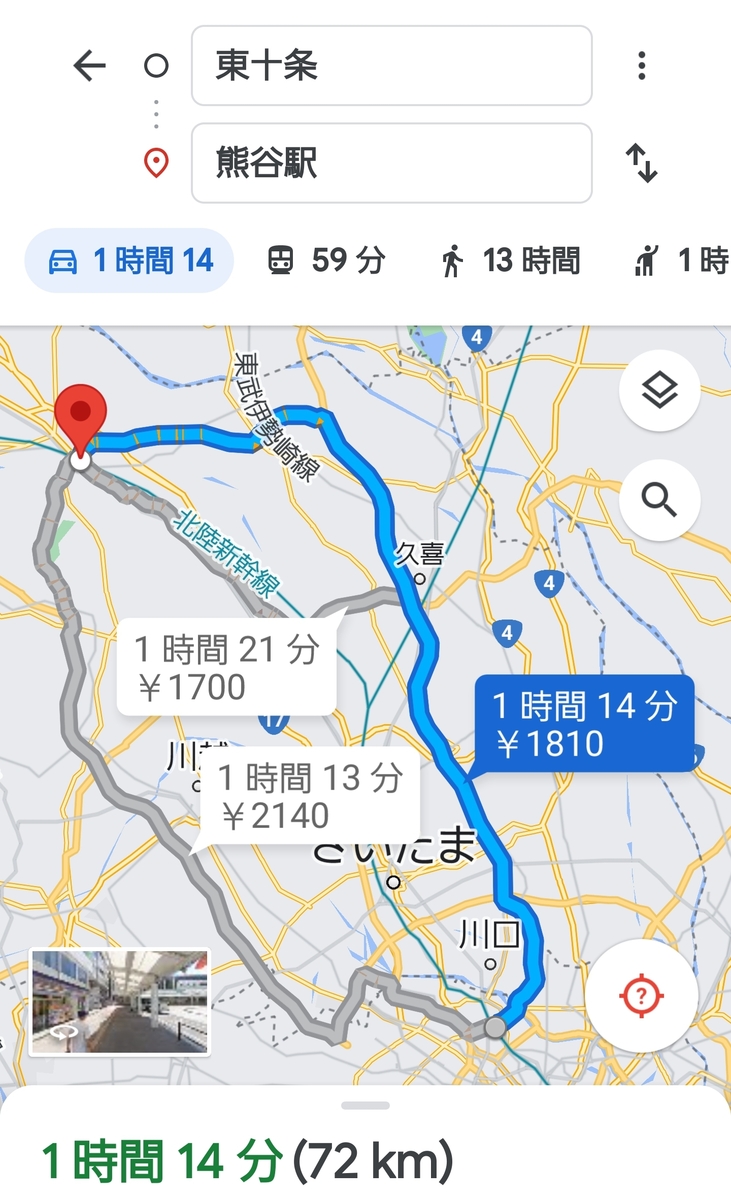Go back with the arrow icon

89,66
